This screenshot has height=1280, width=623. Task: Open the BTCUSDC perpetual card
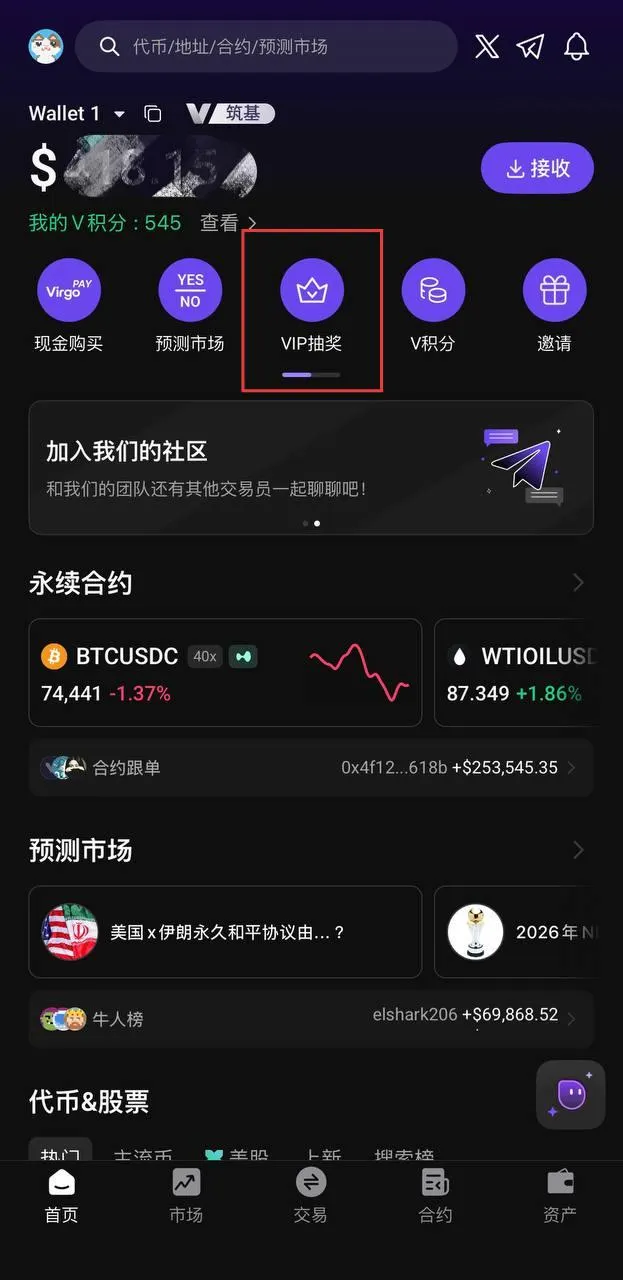[x=225, y=672]
